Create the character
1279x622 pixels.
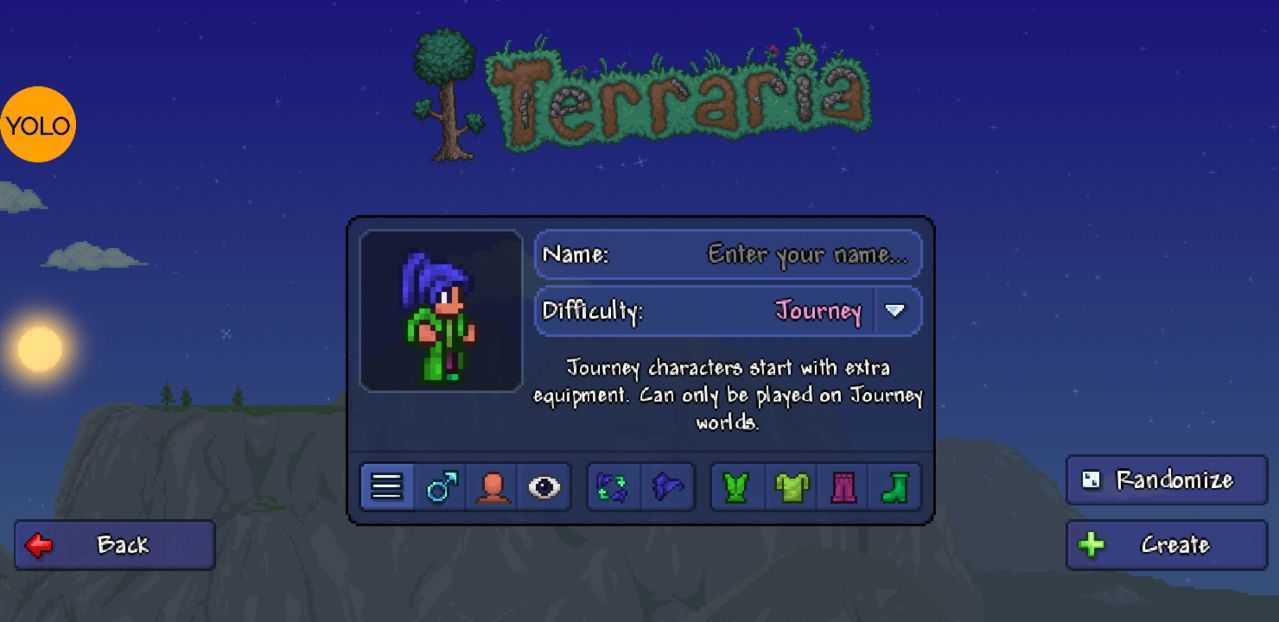click(1166, 545)
